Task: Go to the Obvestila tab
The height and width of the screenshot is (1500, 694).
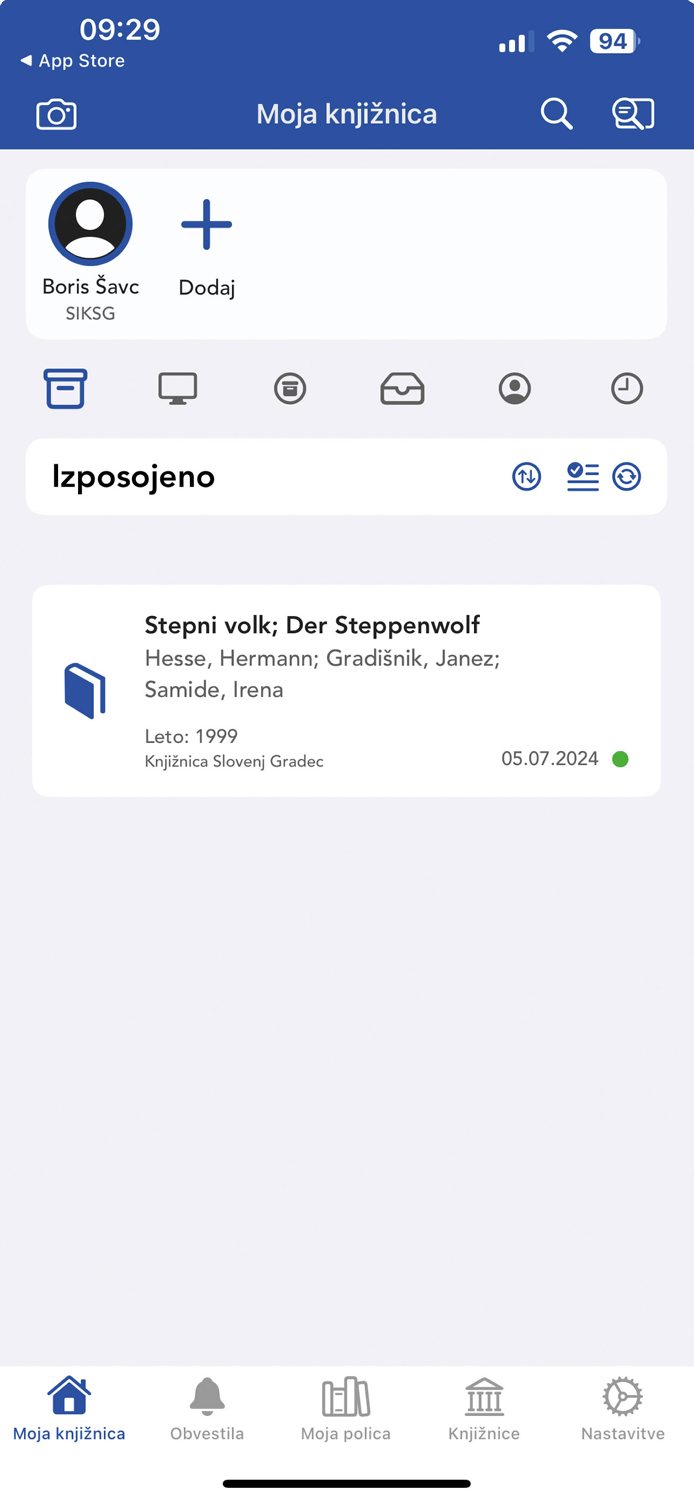Action: click(x=207, y=1409)
